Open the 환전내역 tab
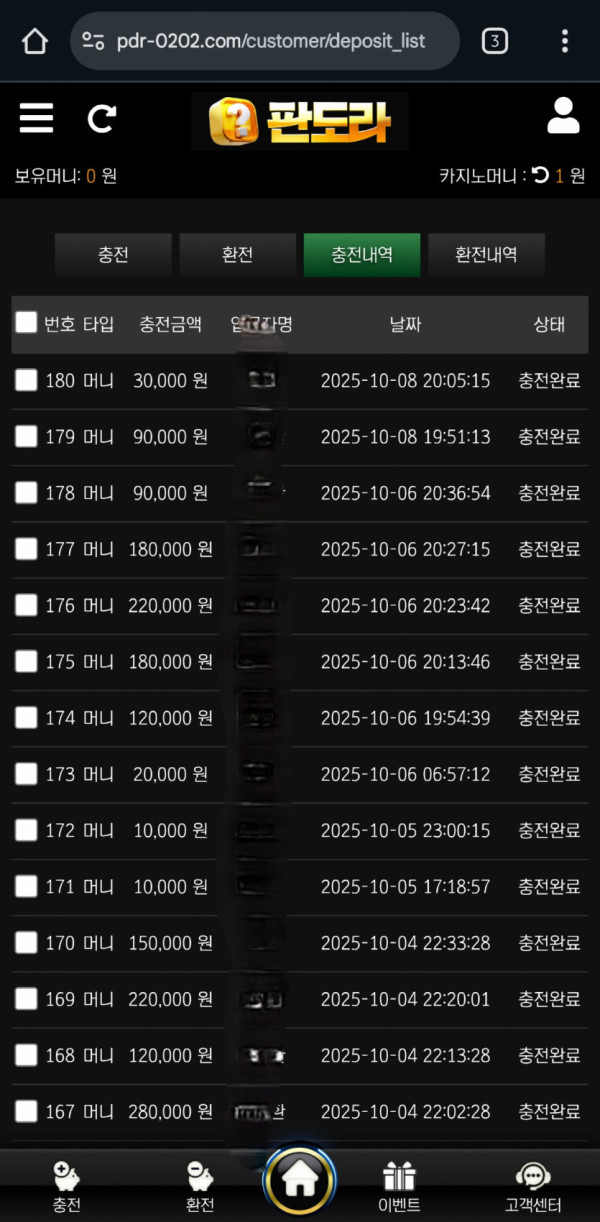The height and width of the screenshot is (1222, 600). click(486, 255)
